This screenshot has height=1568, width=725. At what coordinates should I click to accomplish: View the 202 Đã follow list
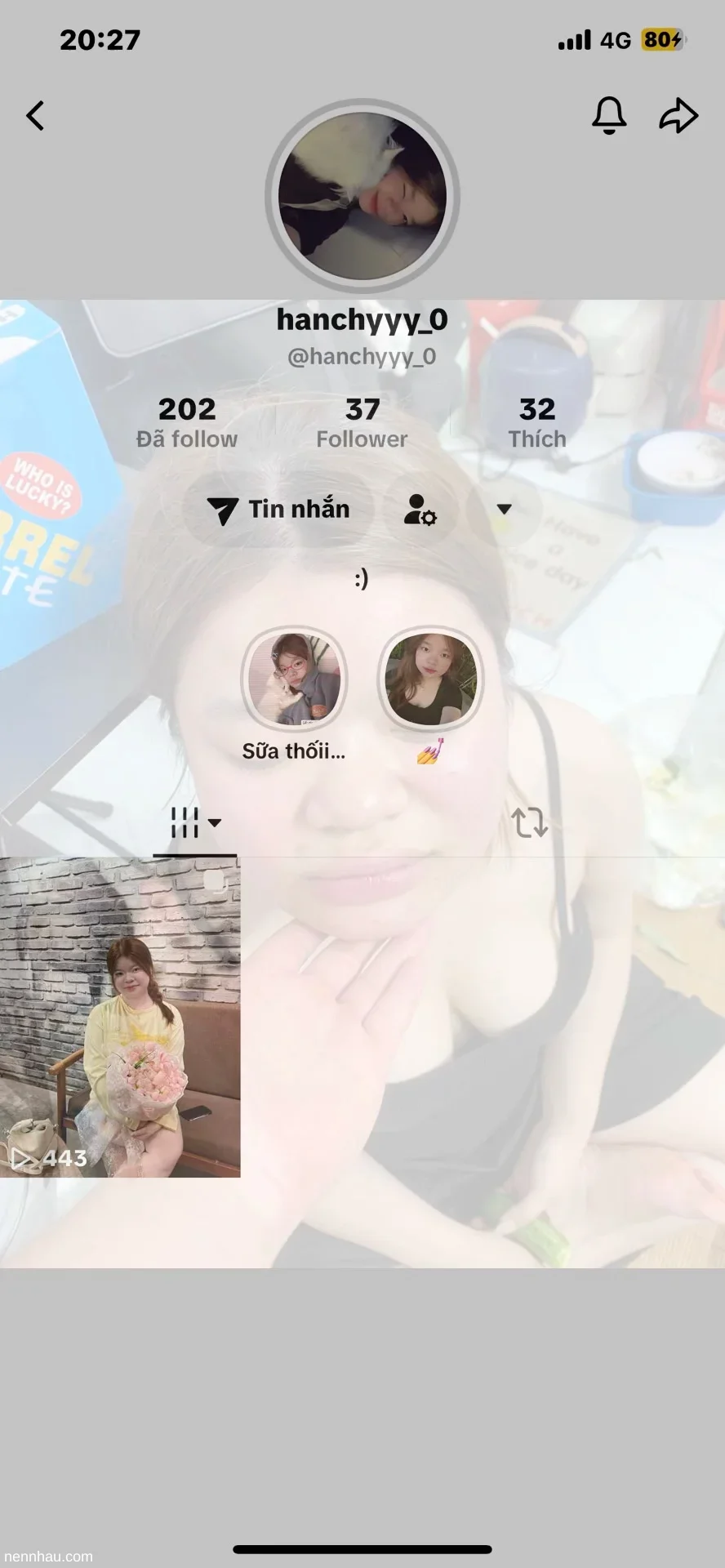tap(187, 422)
